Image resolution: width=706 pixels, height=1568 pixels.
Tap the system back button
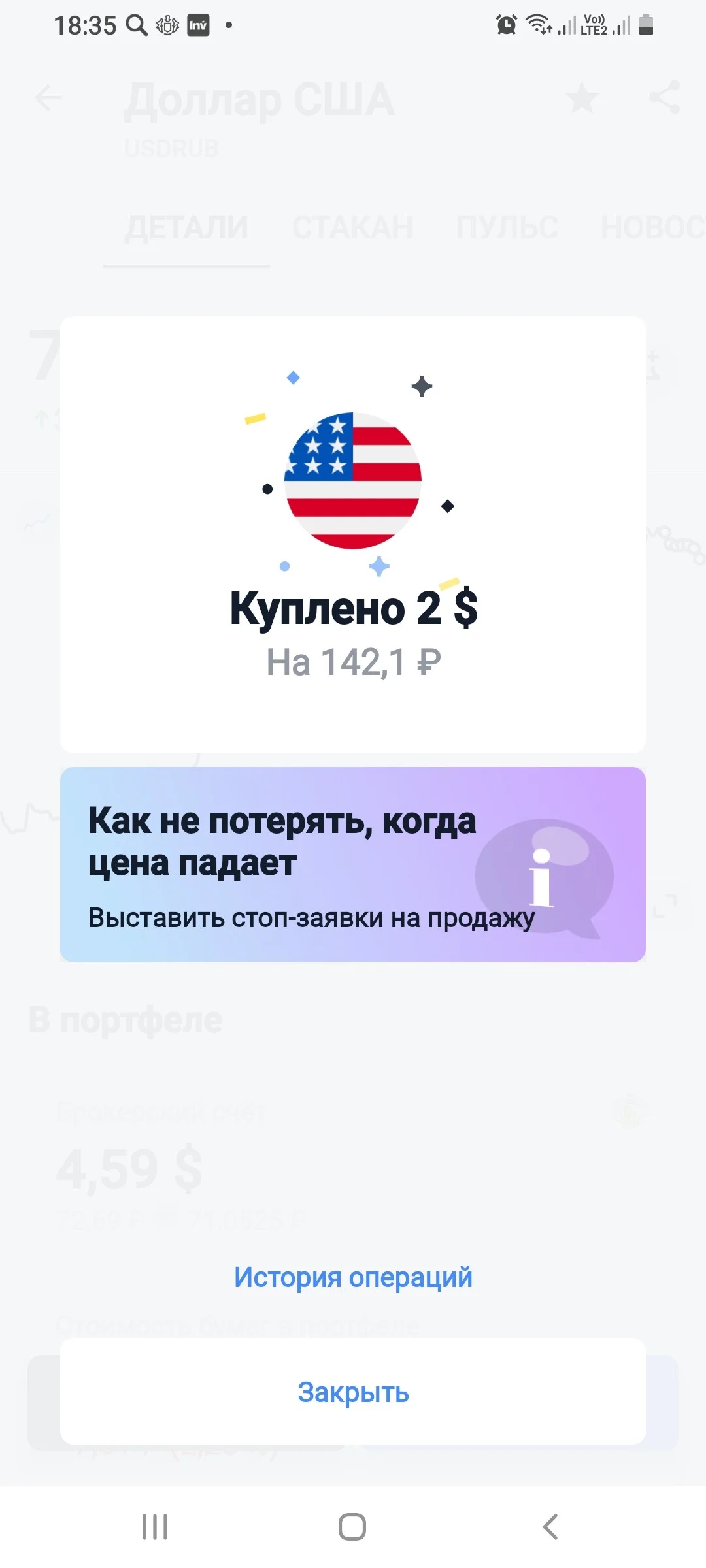click(x=550, y=1527)
